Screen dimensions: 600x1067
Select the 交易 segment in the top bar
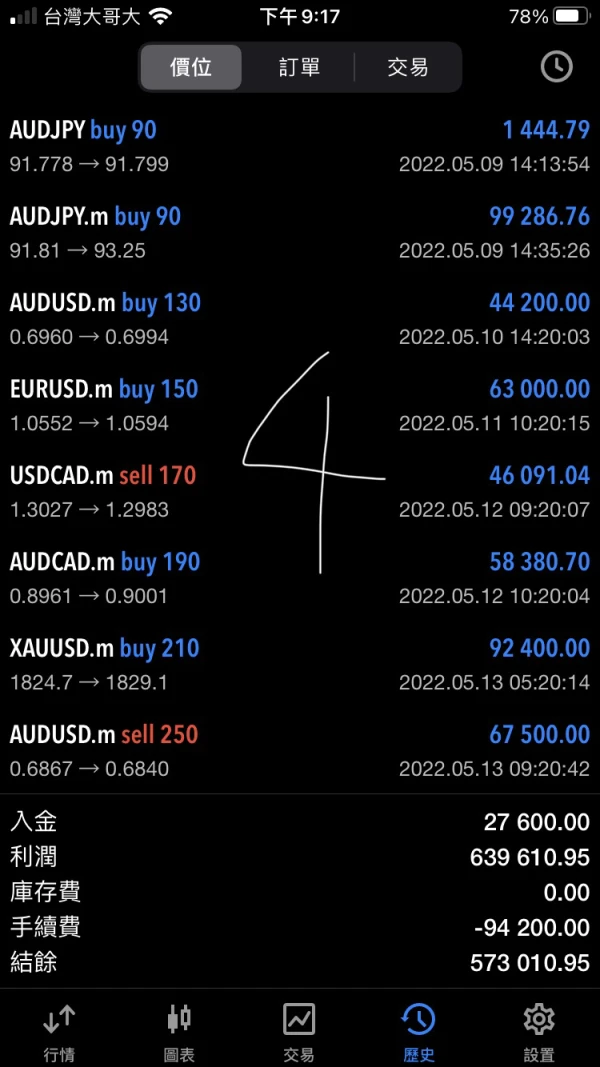click(407, 67)
